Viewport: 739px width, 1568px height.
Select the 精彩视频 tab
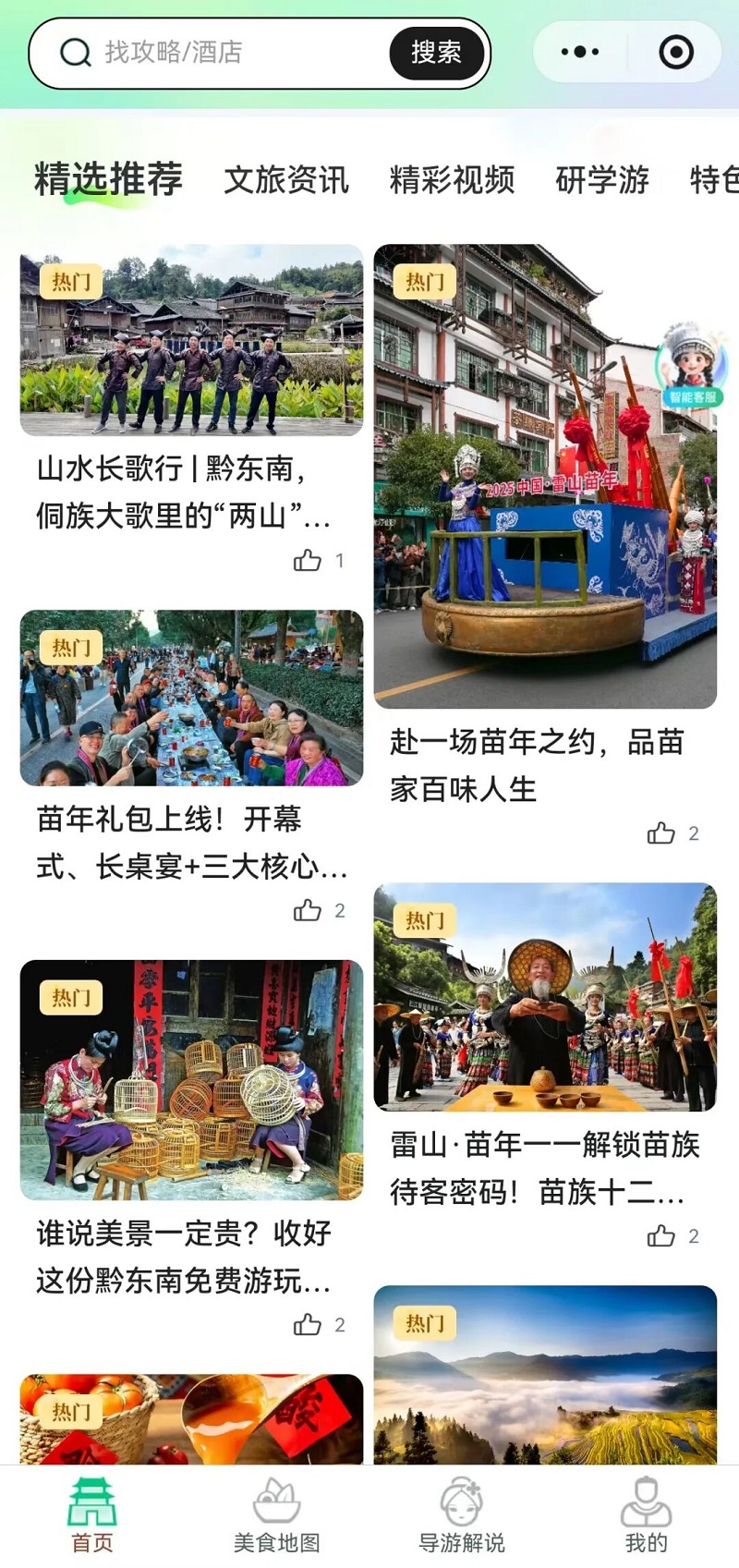(452, 179)
